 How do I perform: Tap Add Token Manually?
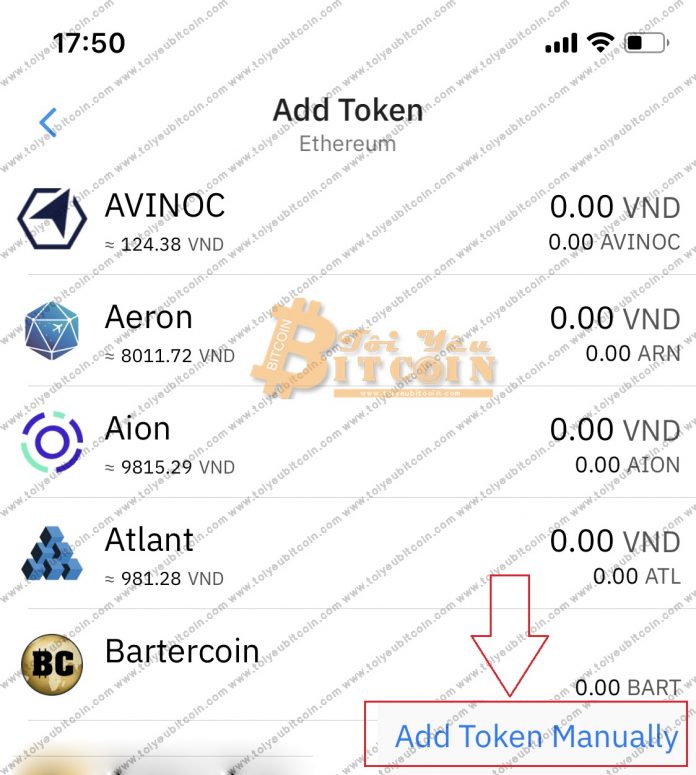(x=535, y=737)
